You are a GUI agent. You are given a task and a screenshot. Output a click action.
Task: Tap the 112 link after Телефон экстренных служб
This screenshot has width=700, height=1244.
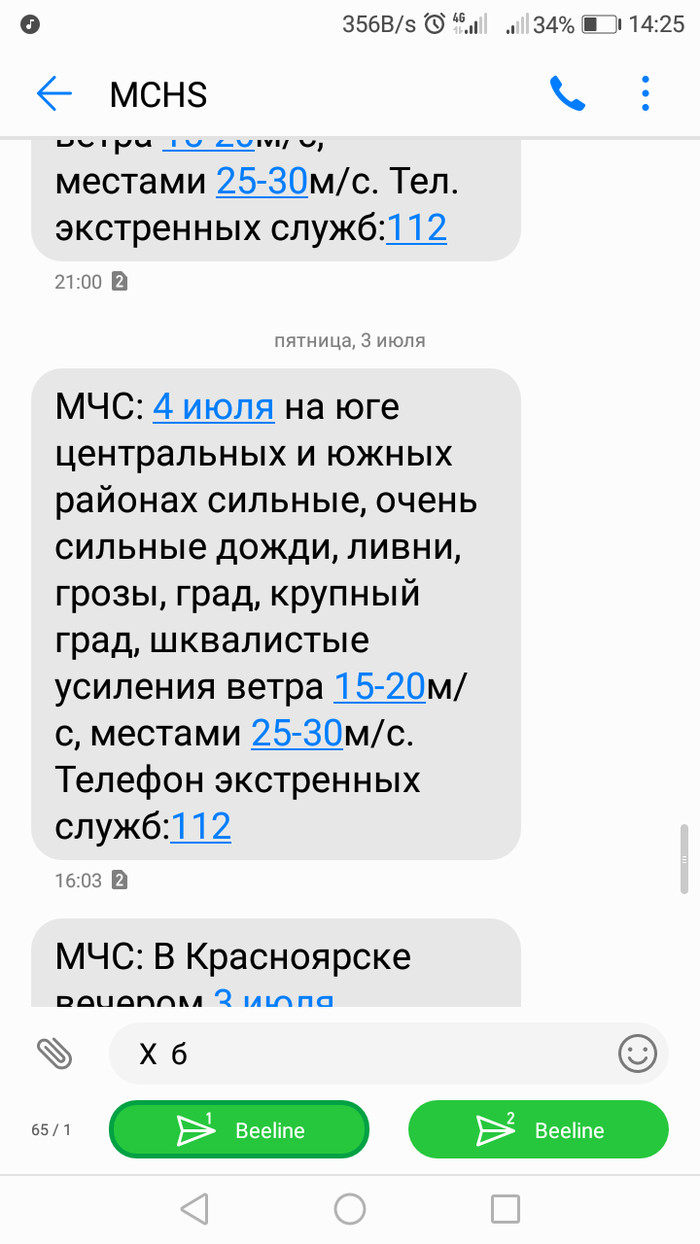click(201, 826)
